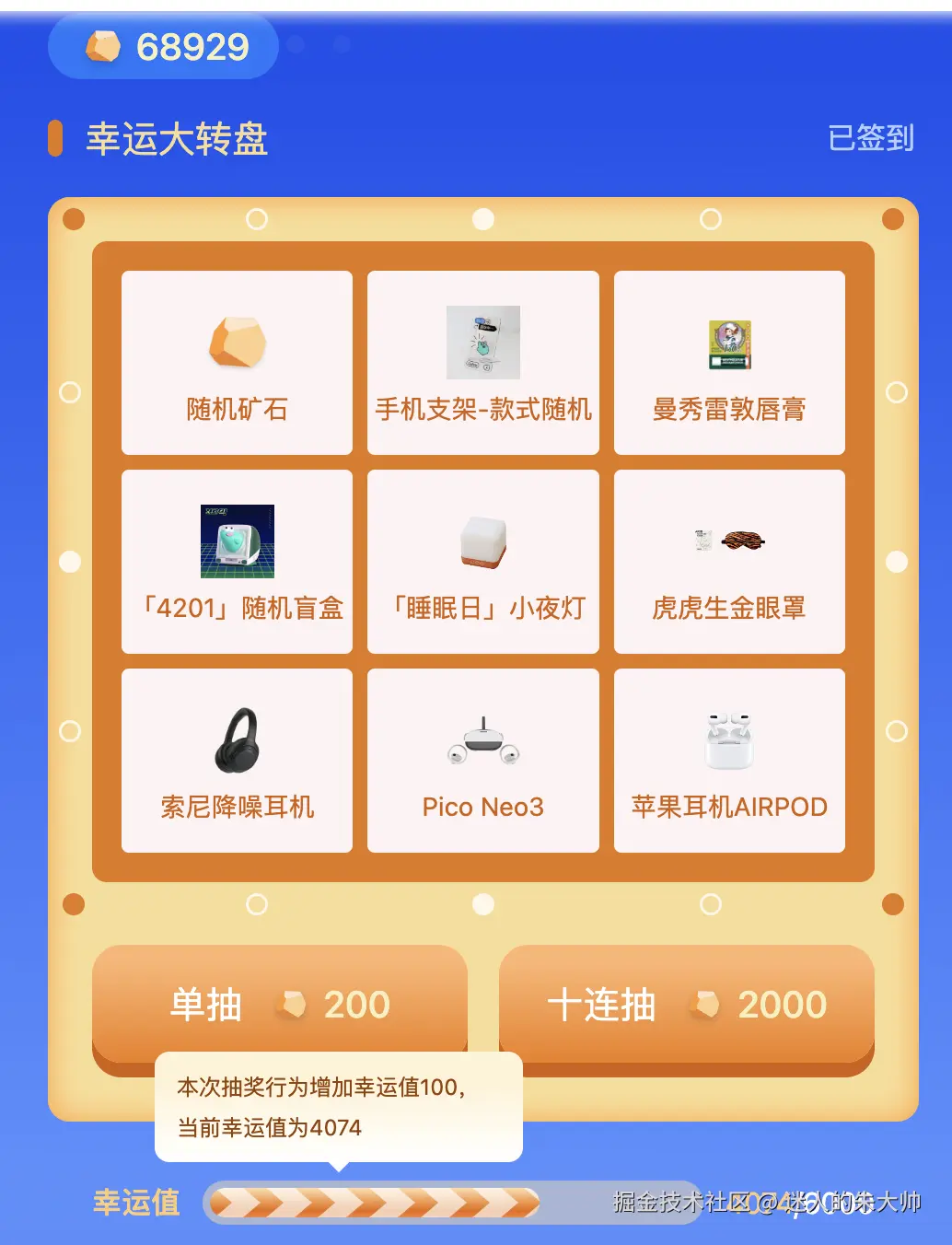Select the 「睡眠日」小夜灯 night lamp icon
Screen dimensions: 952x1245
click(x=482, y=541)
